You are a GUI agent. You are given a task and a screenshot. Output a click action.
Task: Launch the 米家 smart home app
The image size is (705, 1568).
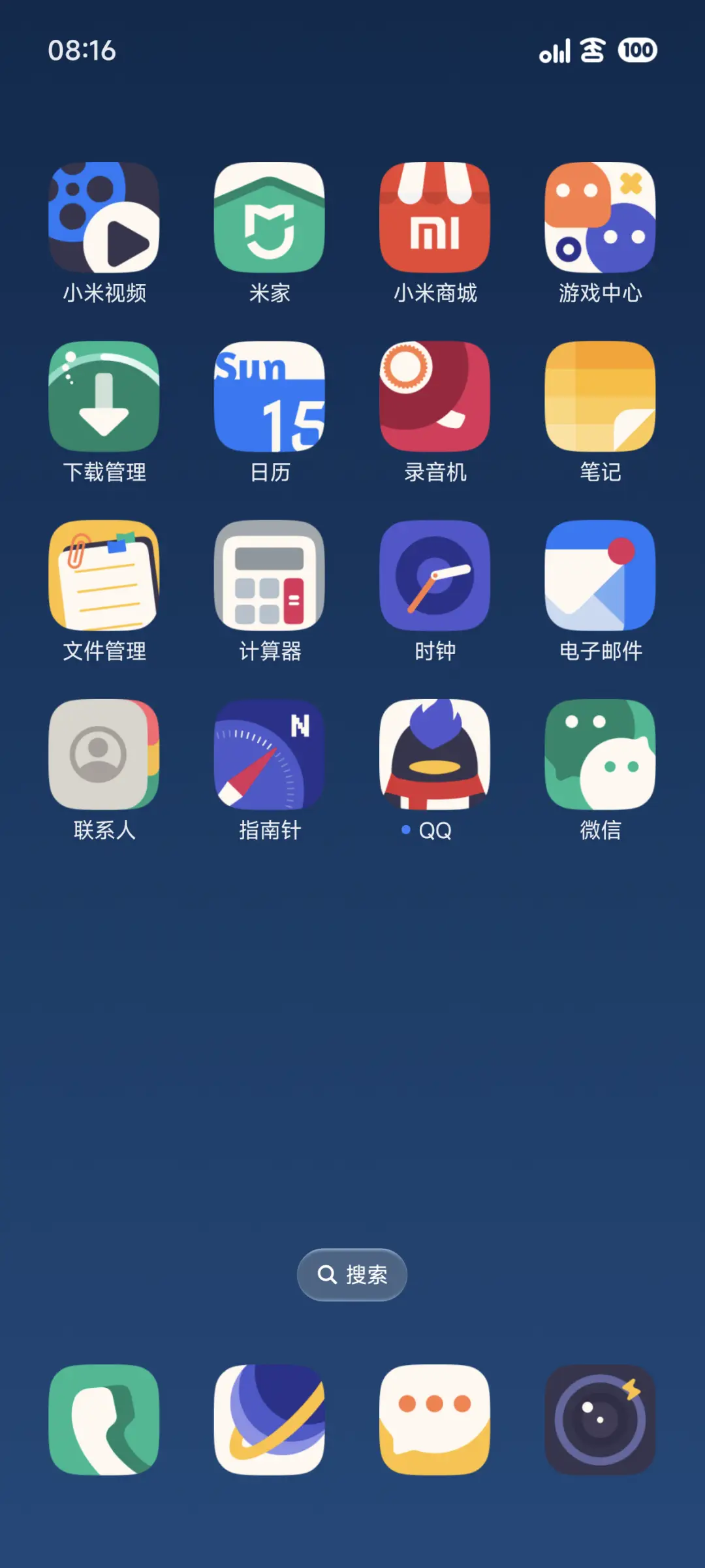269,219
